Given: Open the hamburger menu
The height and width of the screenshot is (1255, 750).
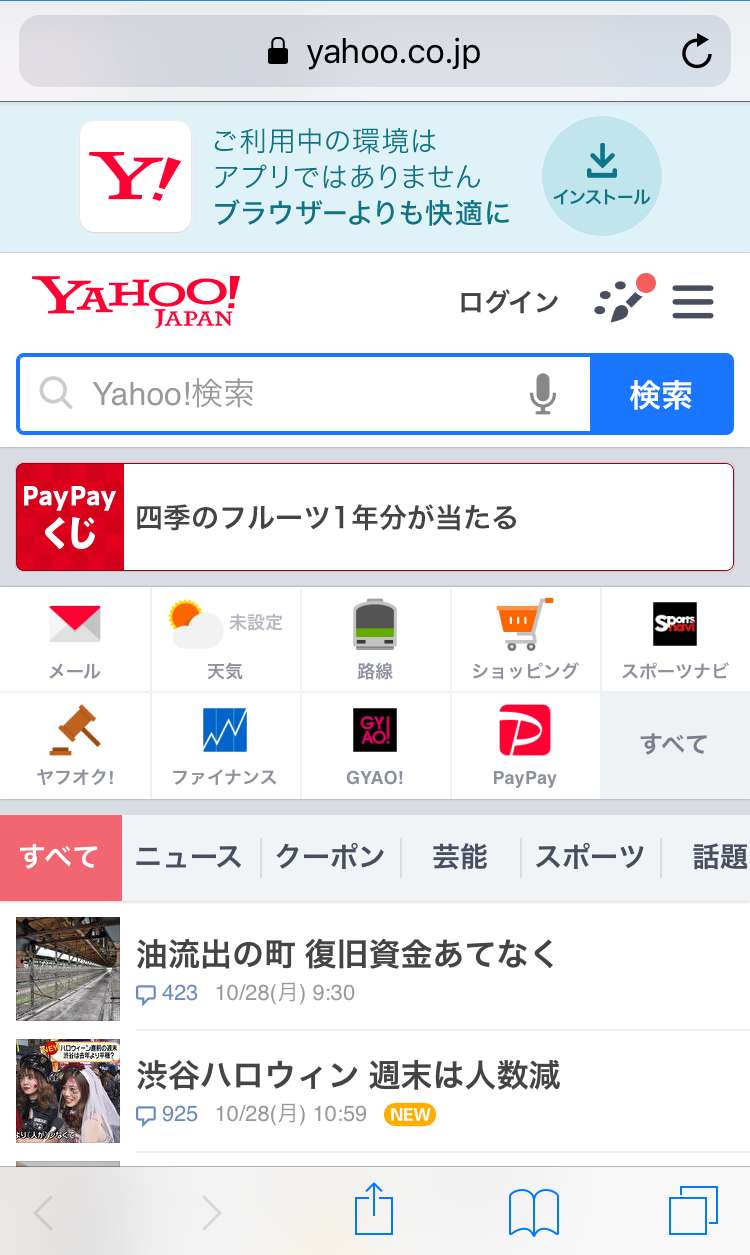Looking at the screenshot, I should [693, 302].
